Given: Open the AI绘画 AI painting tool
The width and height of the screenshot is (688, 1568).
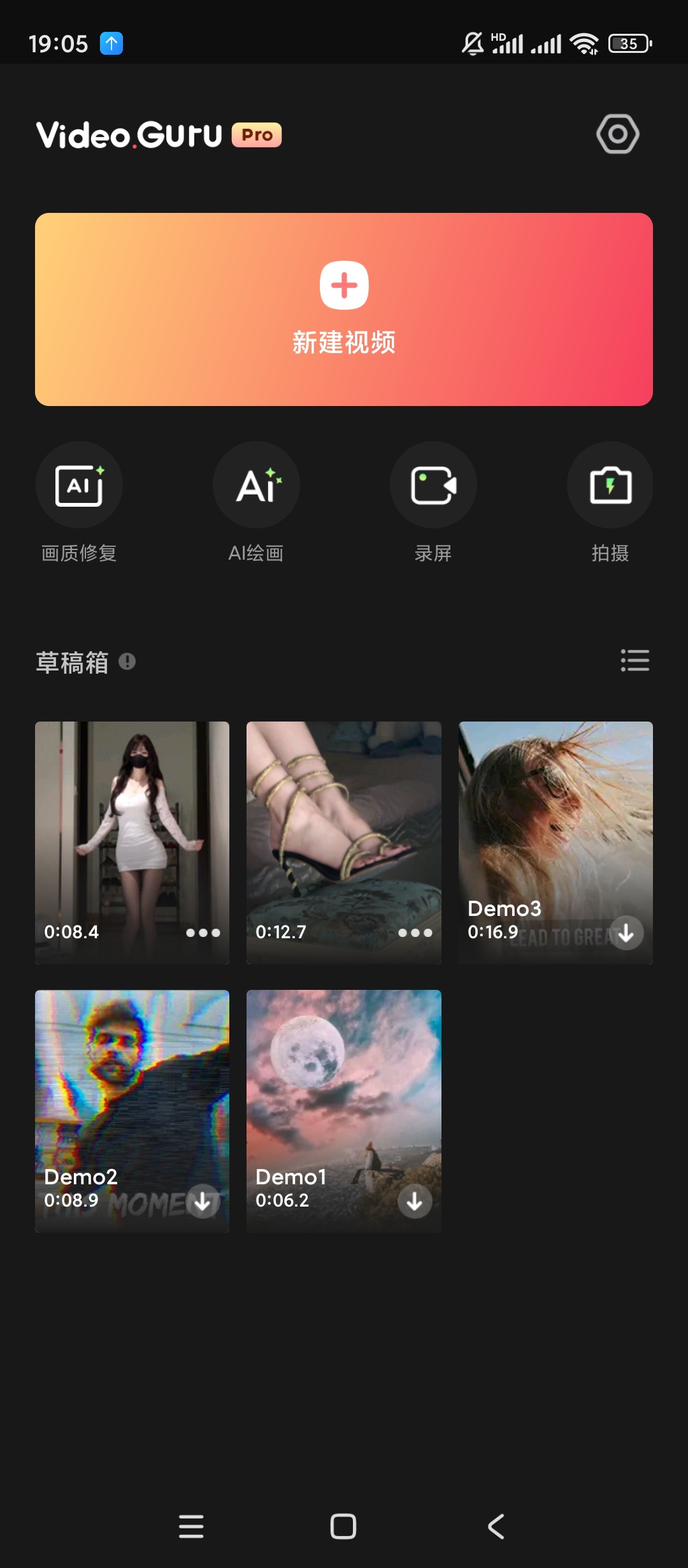Looking at the screenshot, I should [x=256, y=484].
